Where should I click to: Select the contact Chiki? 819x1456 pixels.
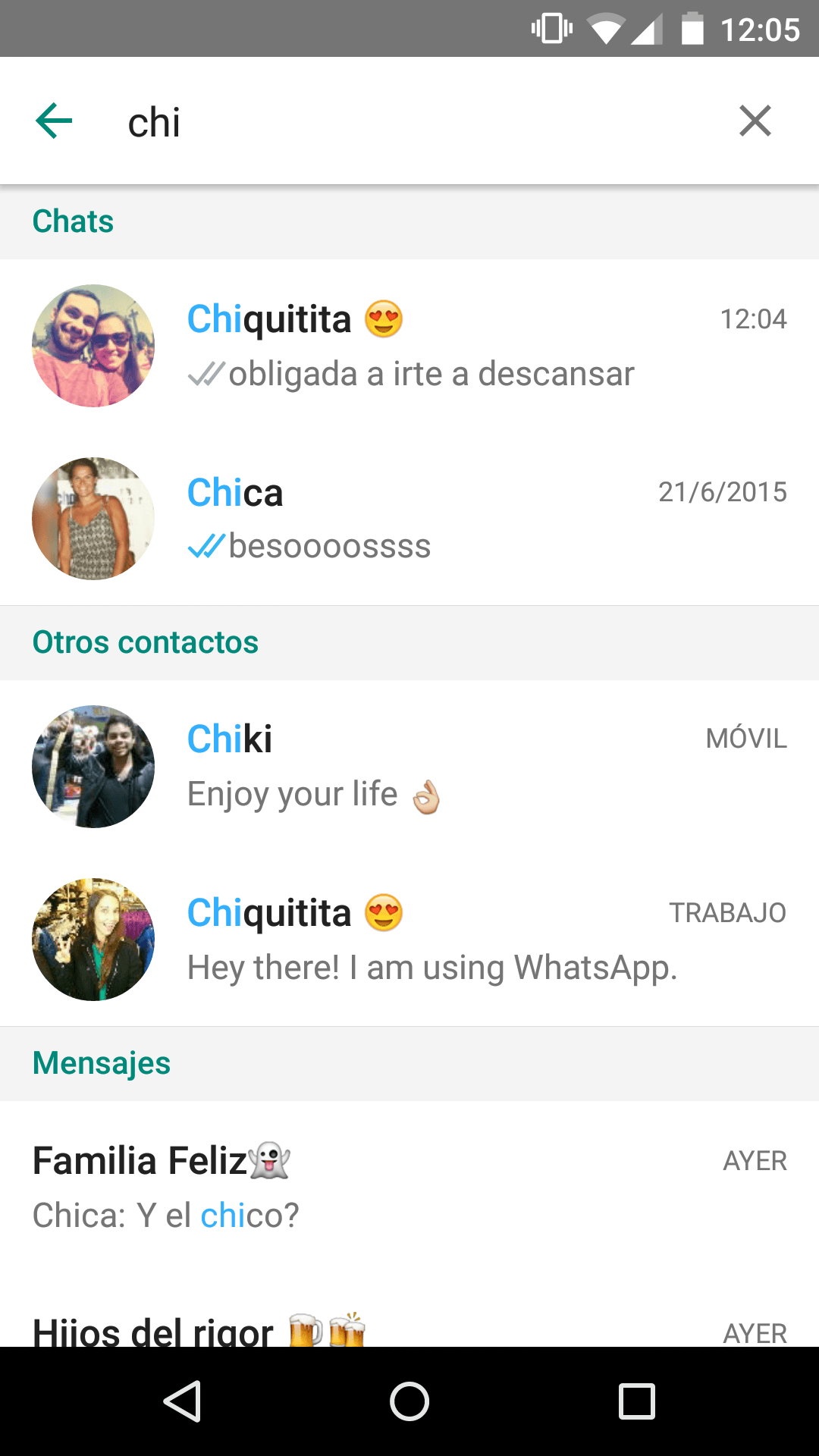485,767
